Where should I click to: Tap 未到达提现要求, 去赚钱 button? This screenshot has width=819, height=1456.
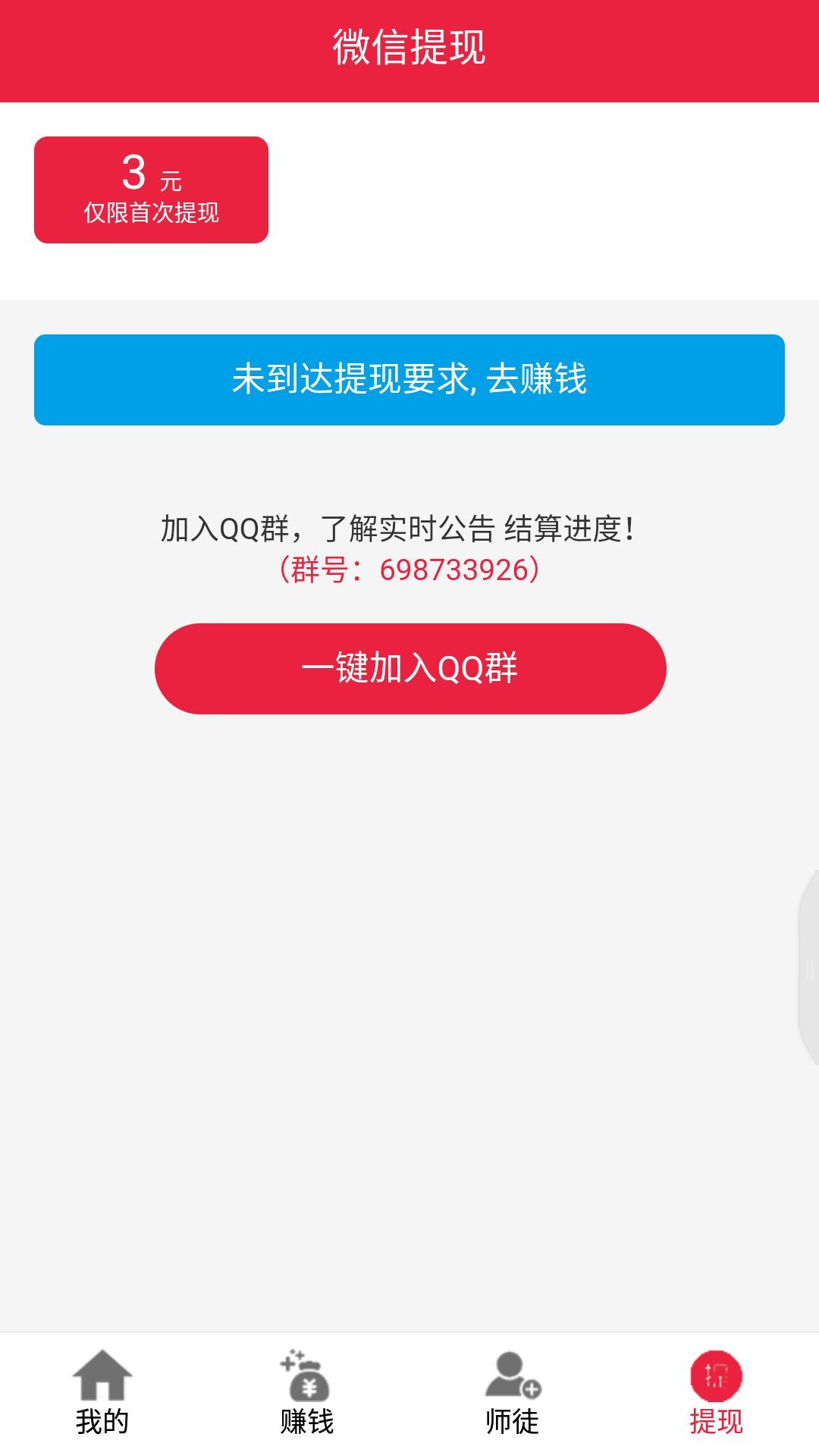click(x=409, y=379)
